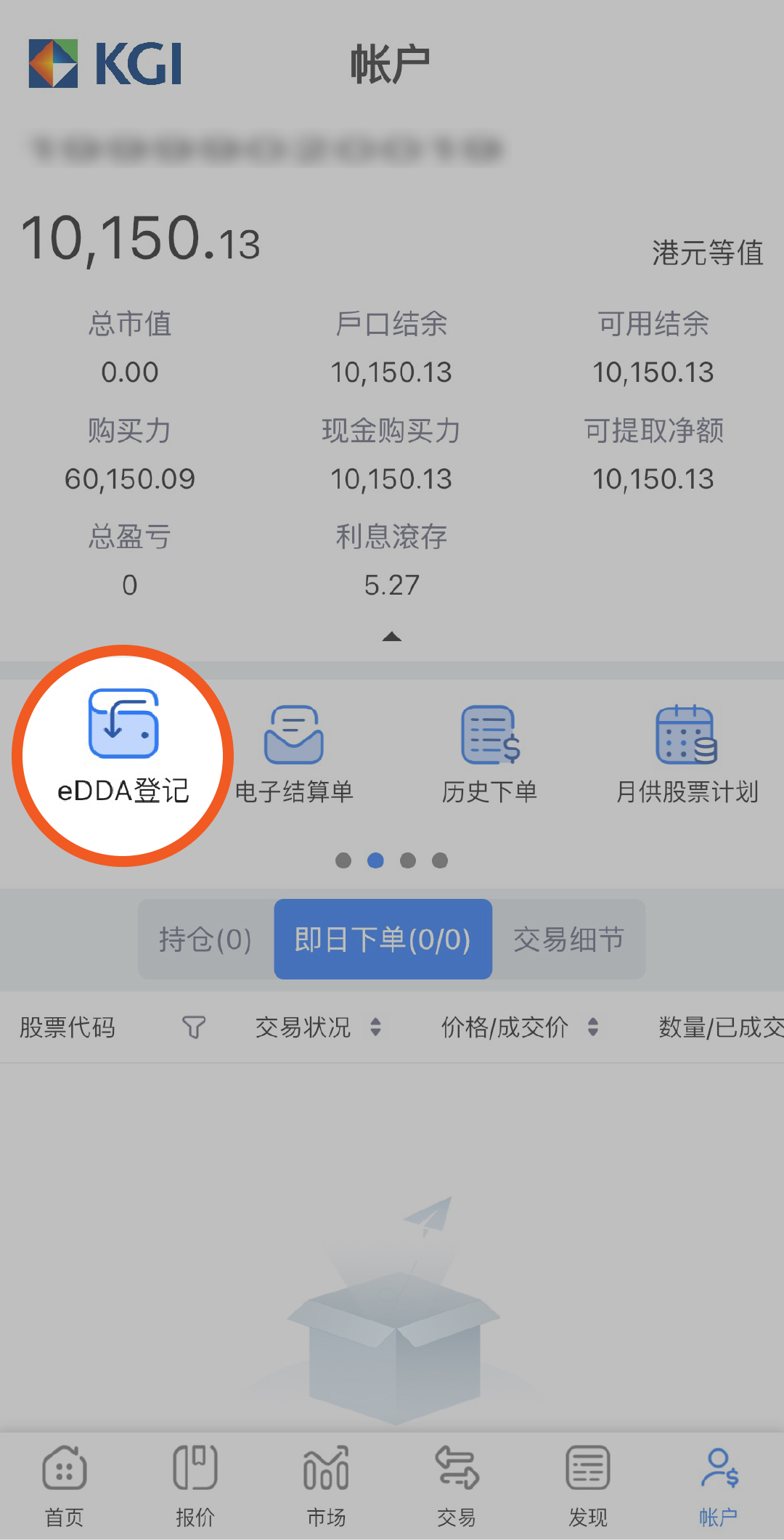This screenshot has width=784, height=1540.
Task: Open 报价 in bottom navigation
Action: point(195,1486)
